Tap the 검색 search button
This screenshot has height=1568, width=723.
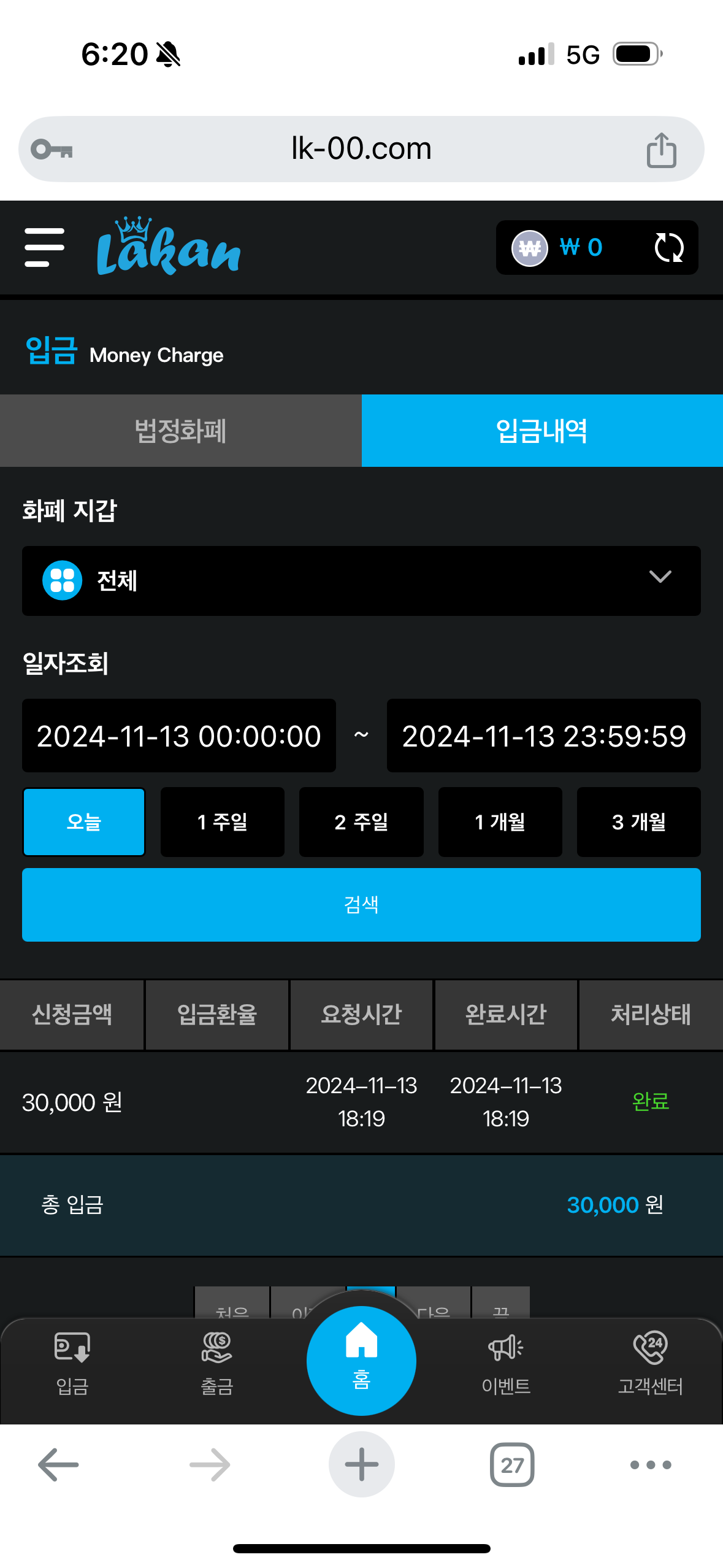point(361,904)
